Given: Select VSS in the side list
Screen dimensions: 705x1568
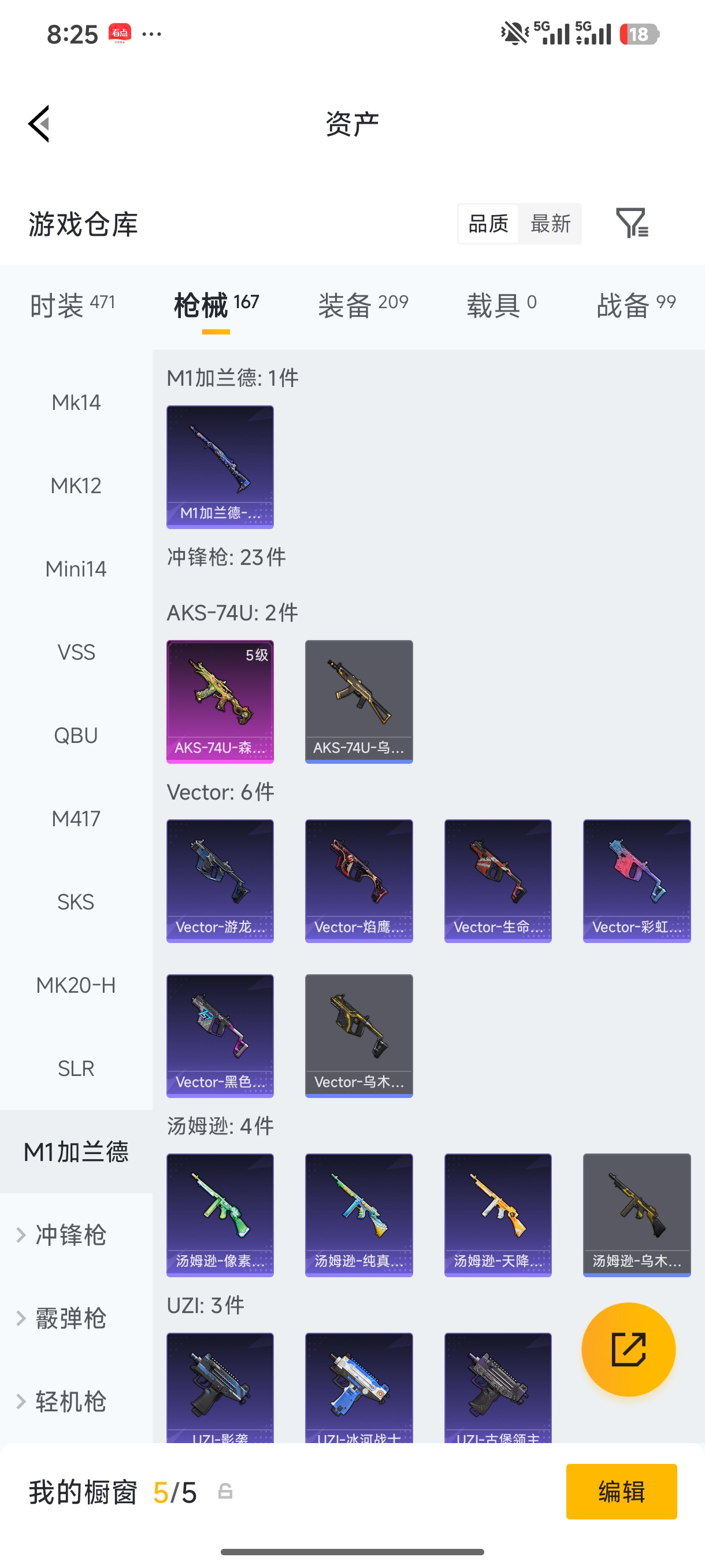Looking at the screenshot, I should tap(76, 652).
